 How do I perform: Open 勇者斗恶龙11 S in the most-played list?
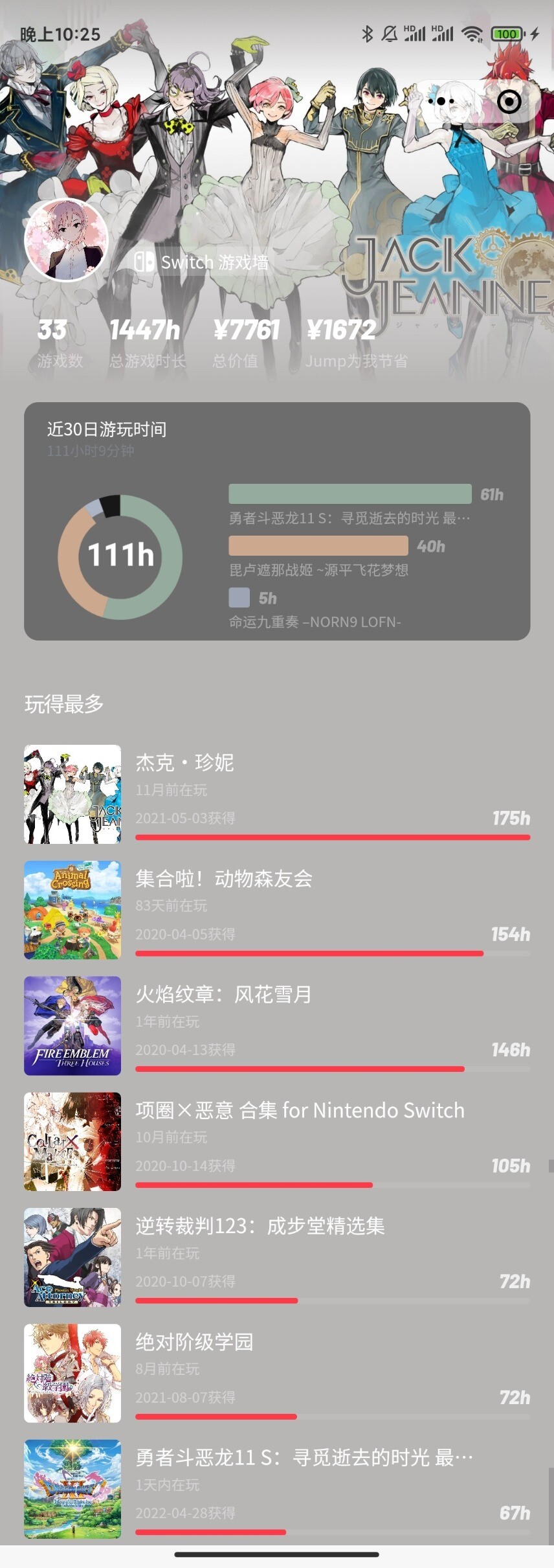[x=277, y=1489]
